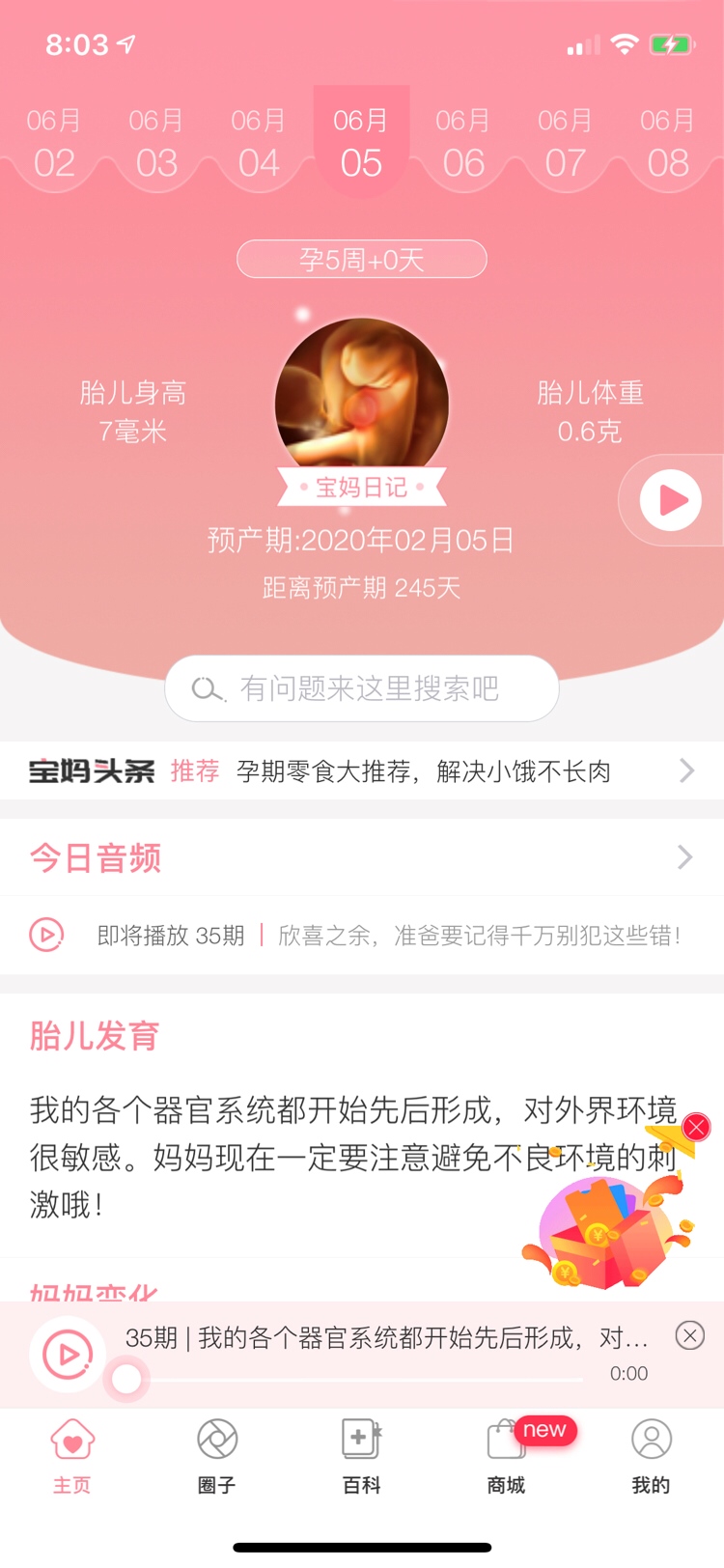Open 宝妈日记 fetus image

(x=362, y=401)
